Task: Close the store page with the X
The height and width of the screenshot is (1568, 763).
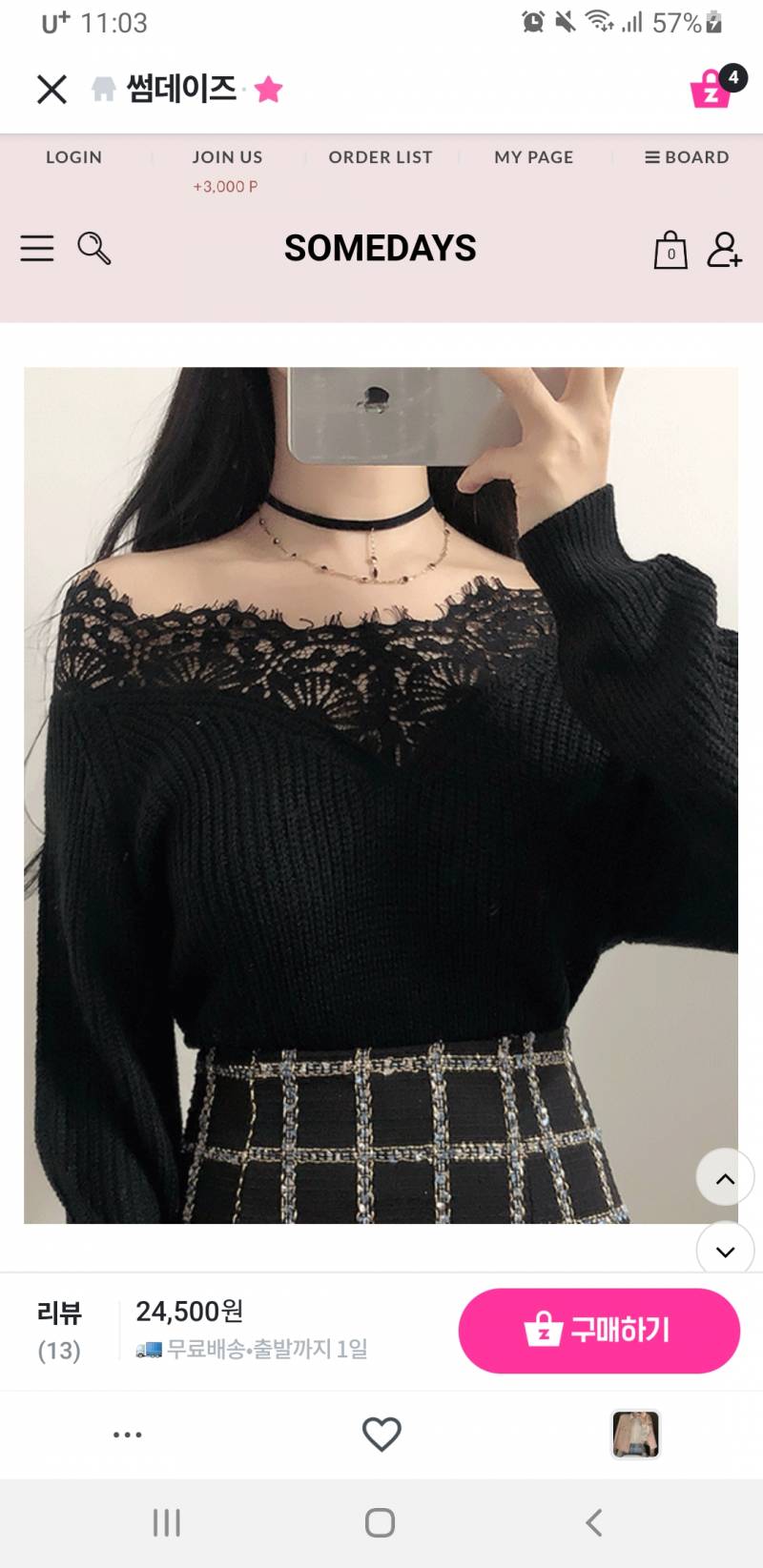Action: pyautogui.click(x=52, y=90)
